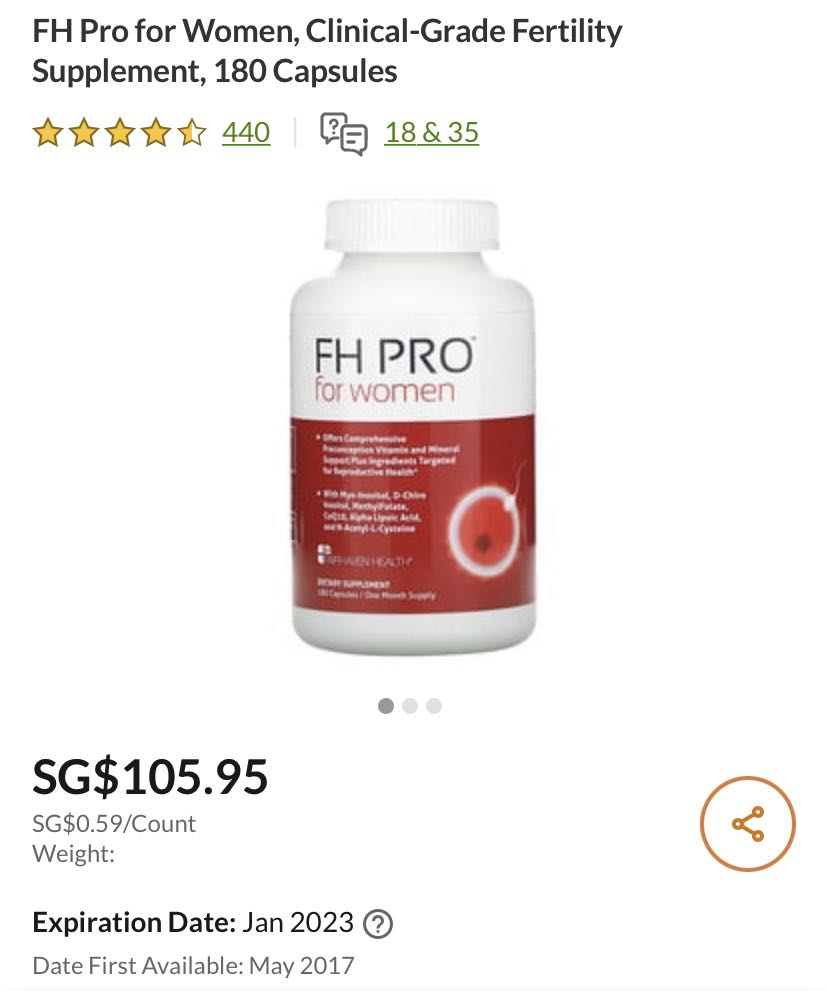Select the third image carousel dot
Viewport: 828px width, 991px height.
coord(433,706)
